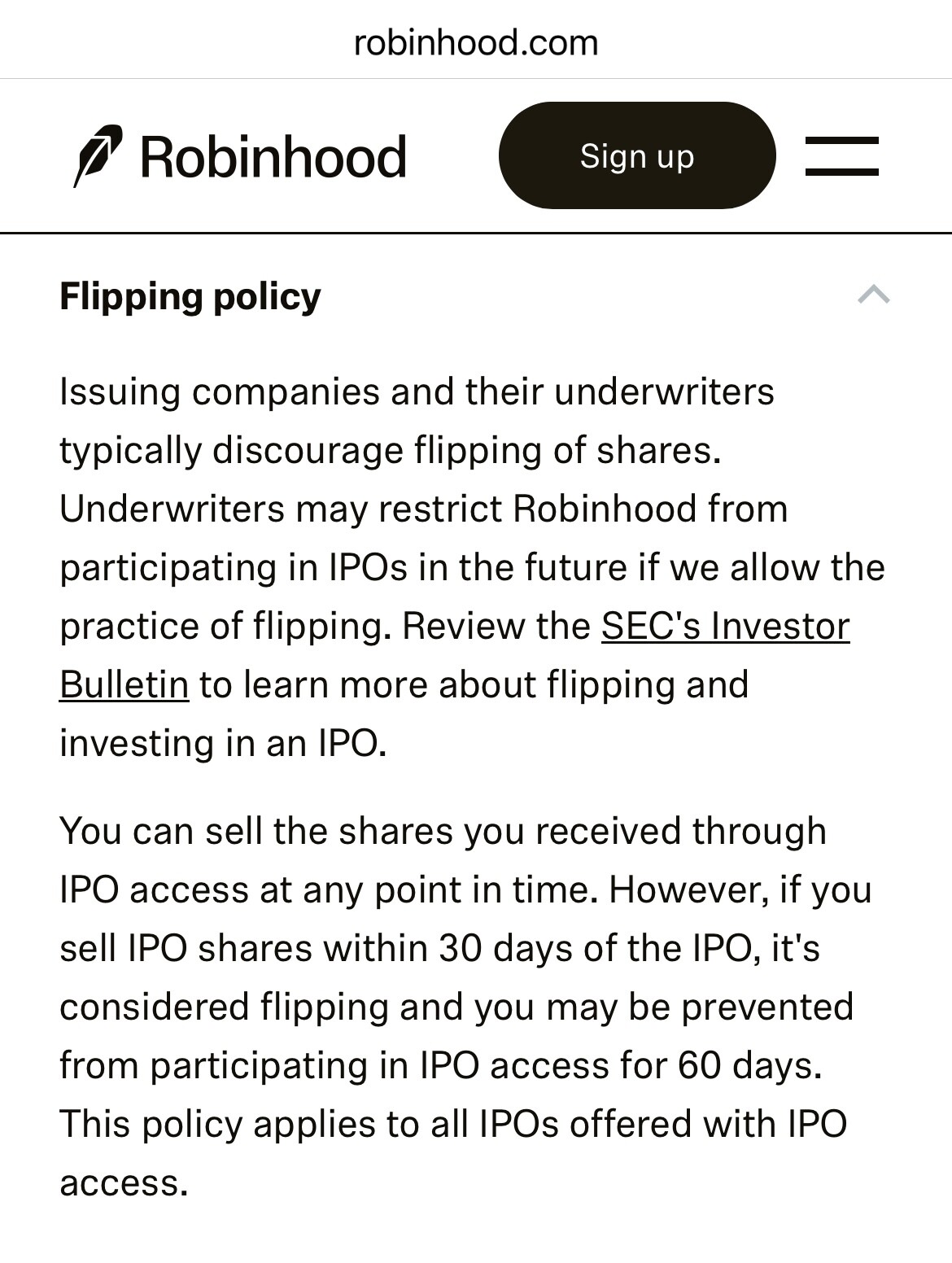Image resolution: width=952 pixels, height=1263 pixels.
Task: Collapse the Flipping policy section
Action: (x=873, y=294)
